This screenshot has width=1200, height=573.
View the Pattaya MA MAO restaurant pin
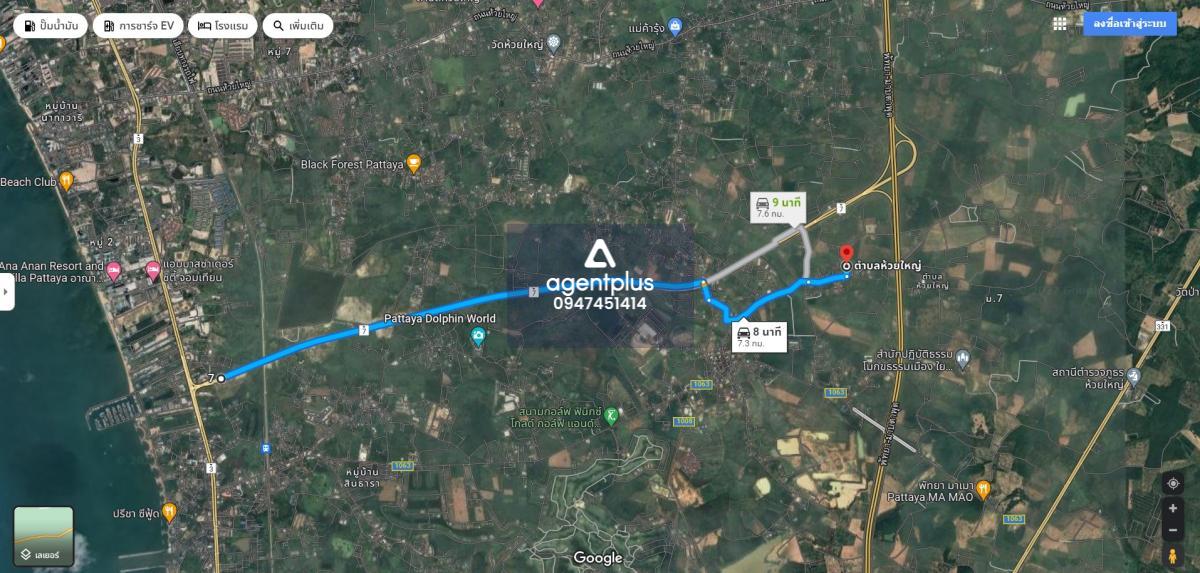[x=984, y=488]
